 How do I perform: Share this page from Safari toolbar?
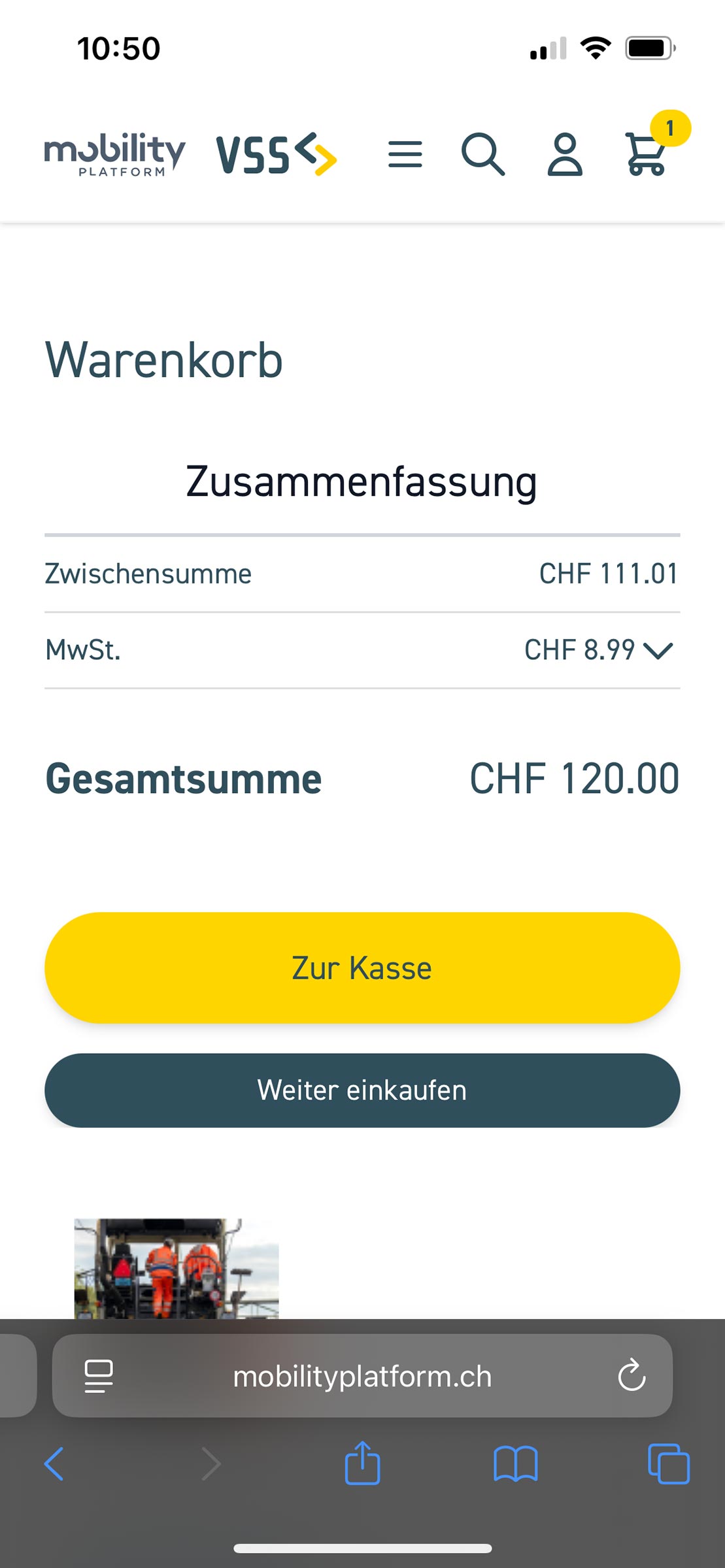point(362,1462)
